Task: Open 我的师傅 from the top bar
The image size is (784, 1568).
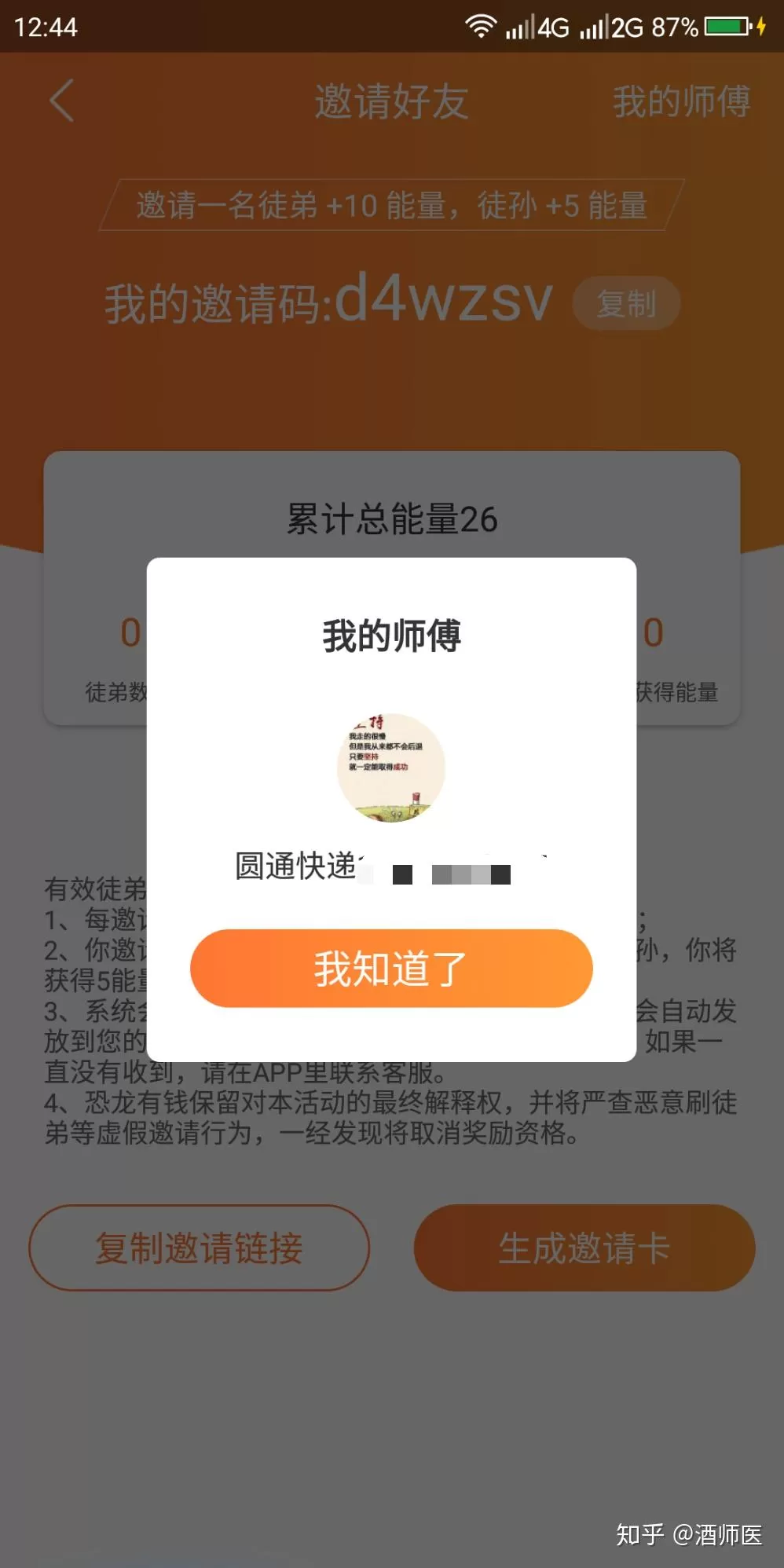Action: (x=680, y=100)
